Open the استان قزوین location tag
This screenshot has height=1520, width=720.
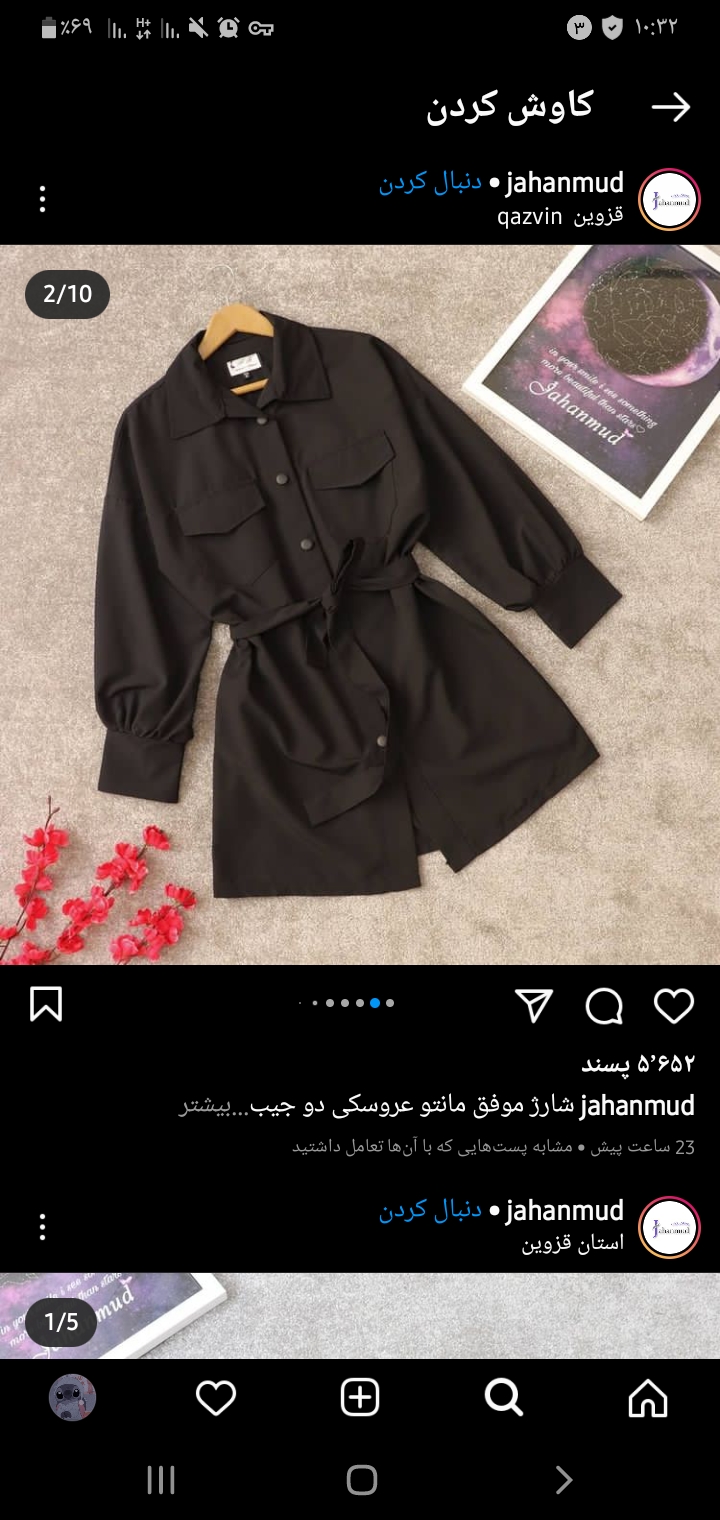click(573, 1243)
